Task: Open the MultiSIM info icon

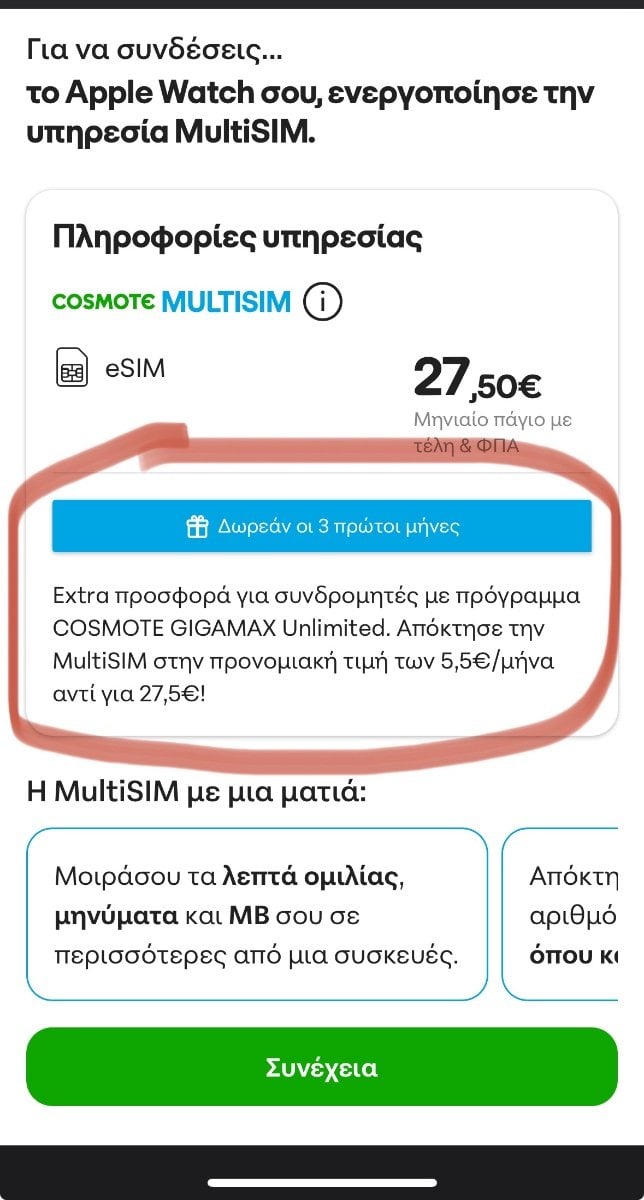Action: [x=322, y=301]
